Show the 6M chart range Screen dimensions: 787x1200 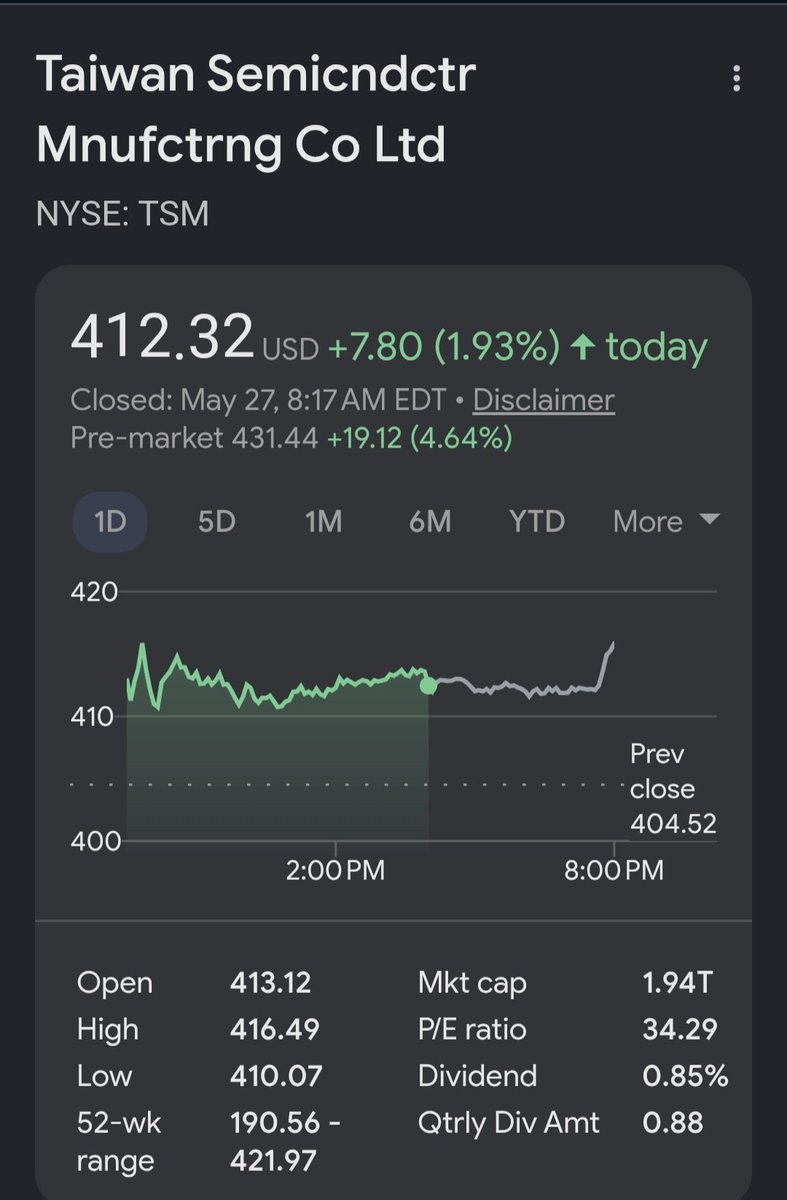tap(430, 522)
